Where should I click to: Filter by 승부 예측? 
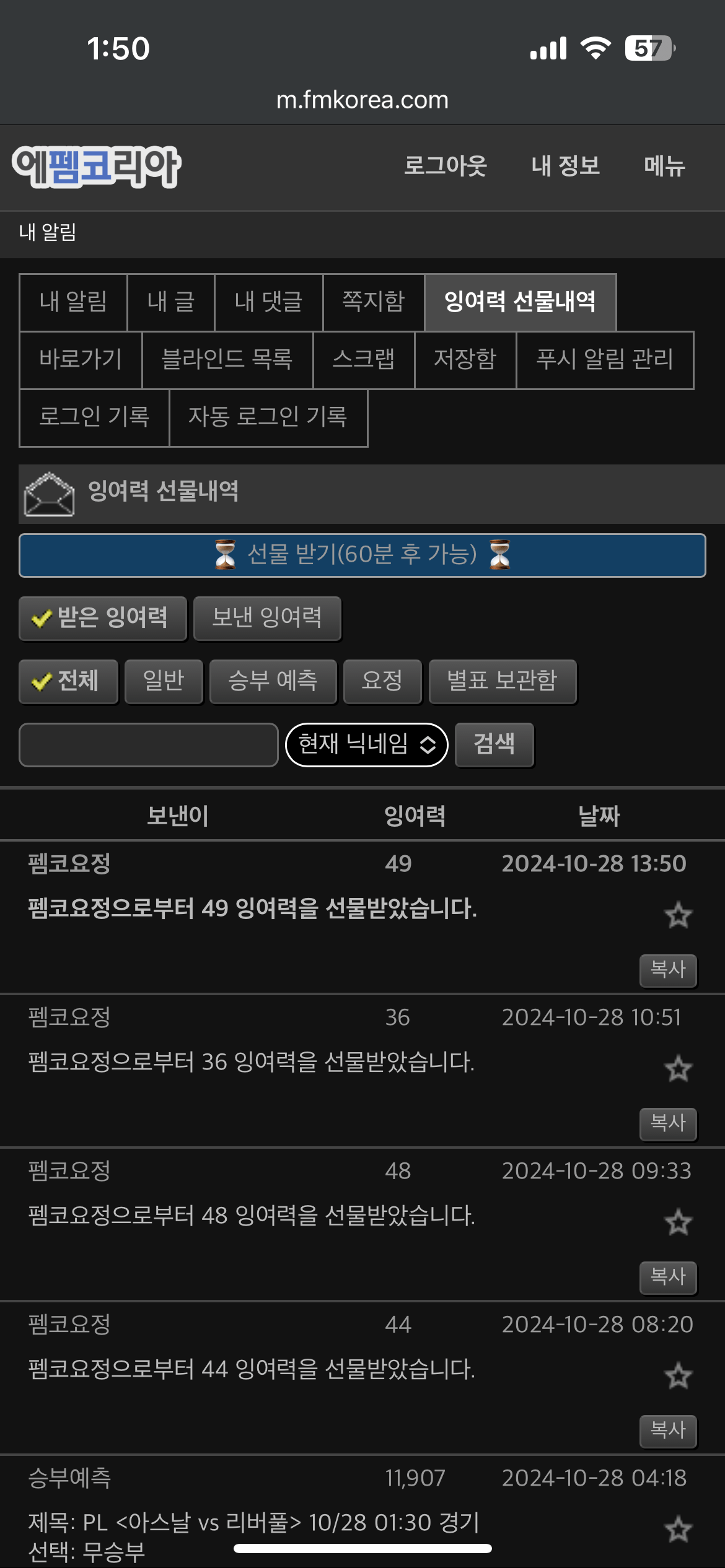tap(273, 681)
